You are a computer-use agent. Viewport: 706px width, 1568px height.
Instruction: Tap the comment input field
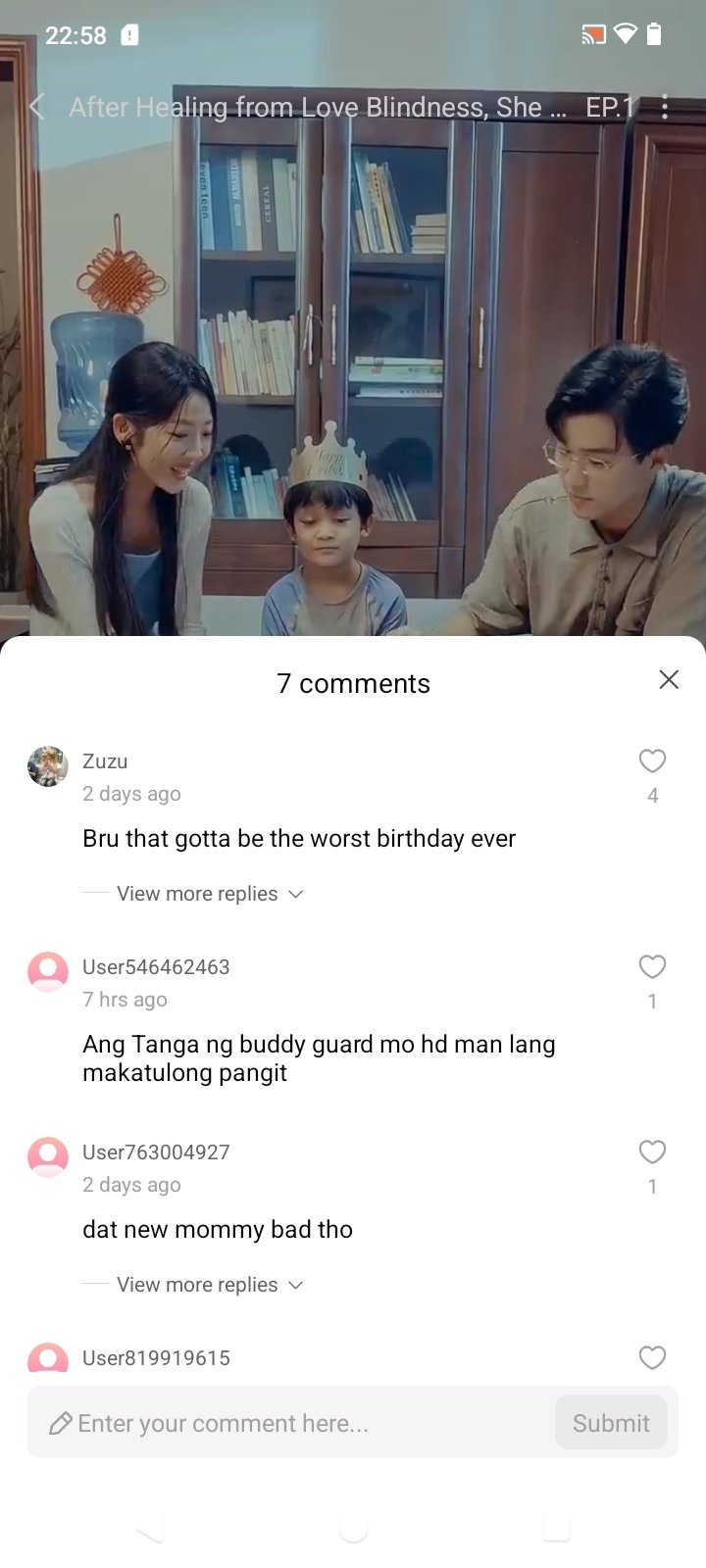(x=294, y=1423)
